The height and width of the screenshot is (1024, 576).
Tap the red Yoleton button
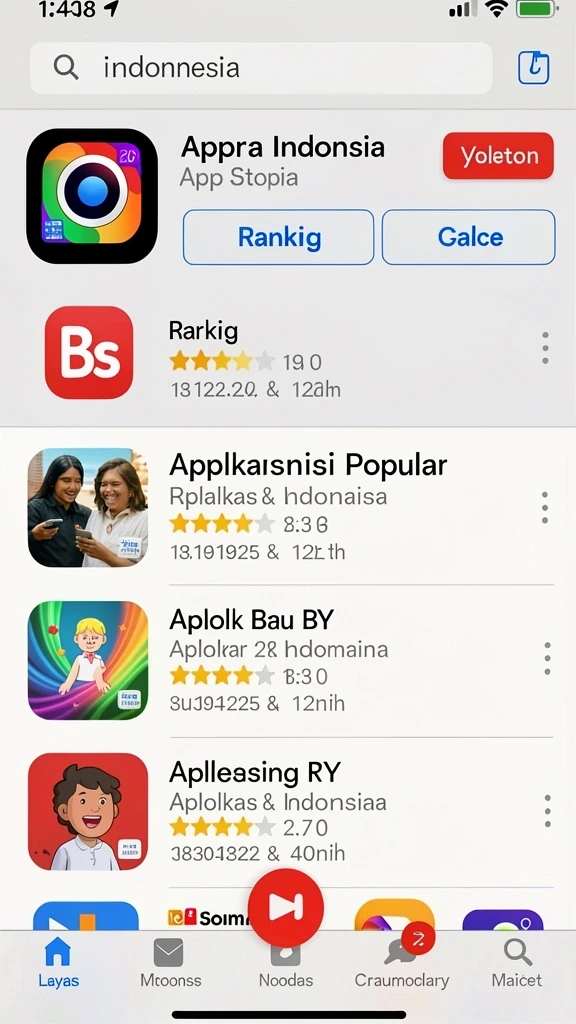click(498, 155)
